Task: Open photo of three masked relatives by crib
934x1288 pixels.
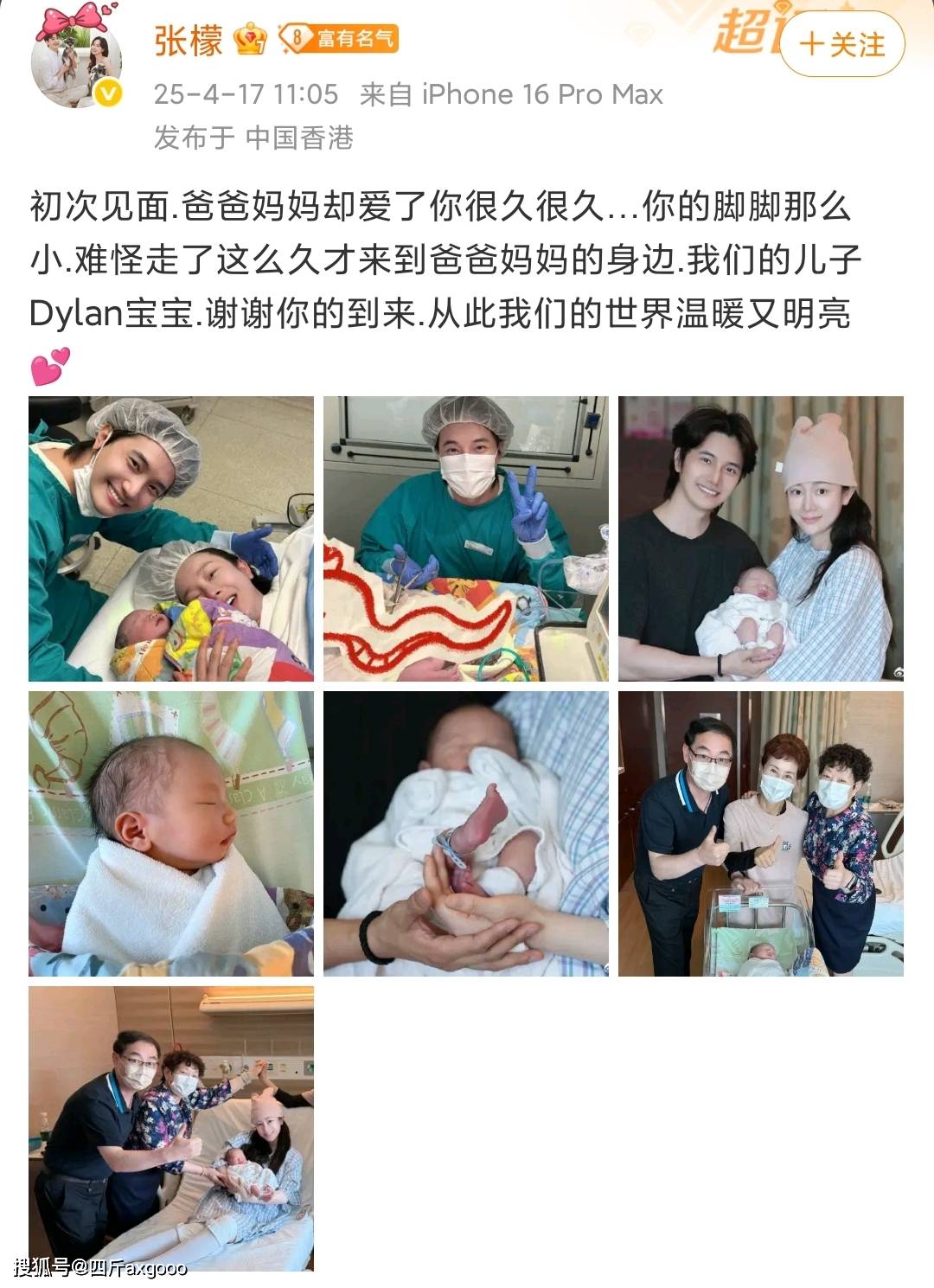Action: [x=760, y=834]
